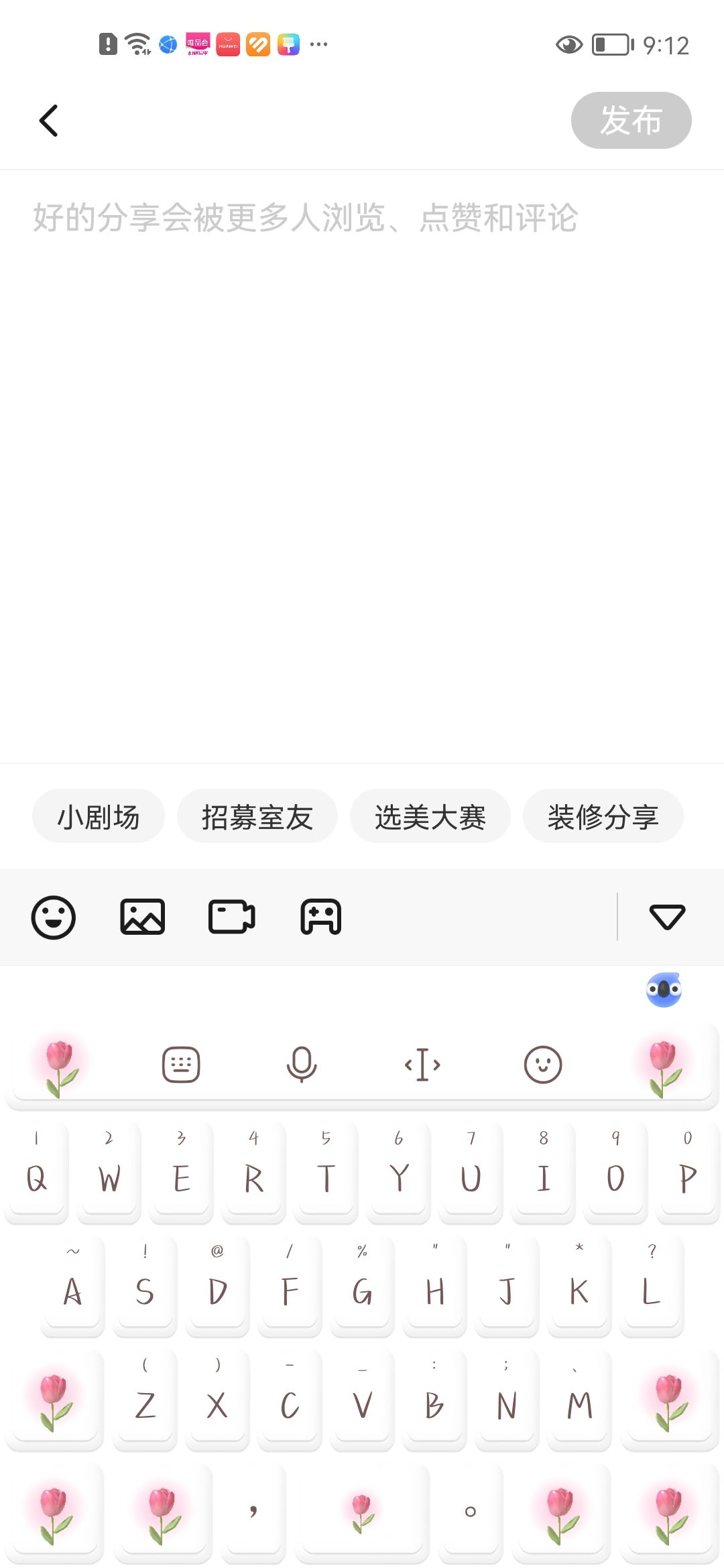Start voice input with the microphone
This screenshot has height=1568, width=724.
(x=302, y=1064)
